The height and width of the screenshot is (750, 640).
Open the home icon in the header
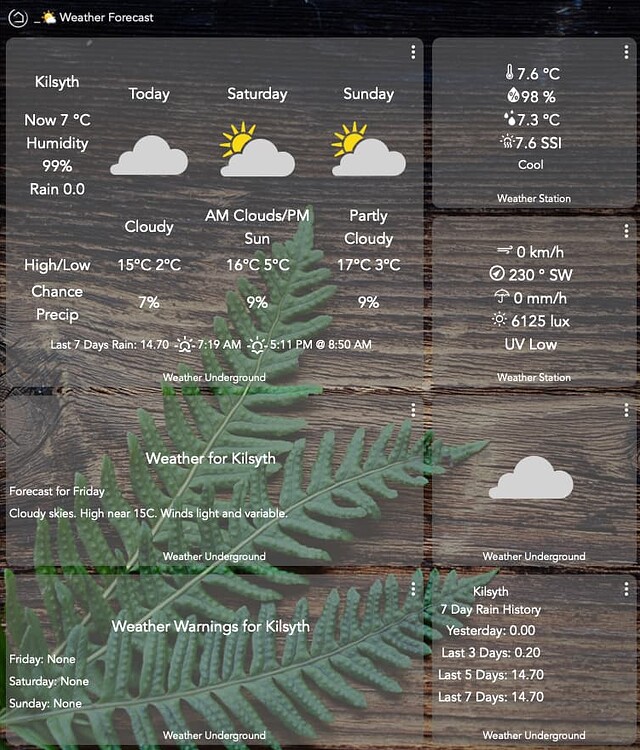[17, 17]
